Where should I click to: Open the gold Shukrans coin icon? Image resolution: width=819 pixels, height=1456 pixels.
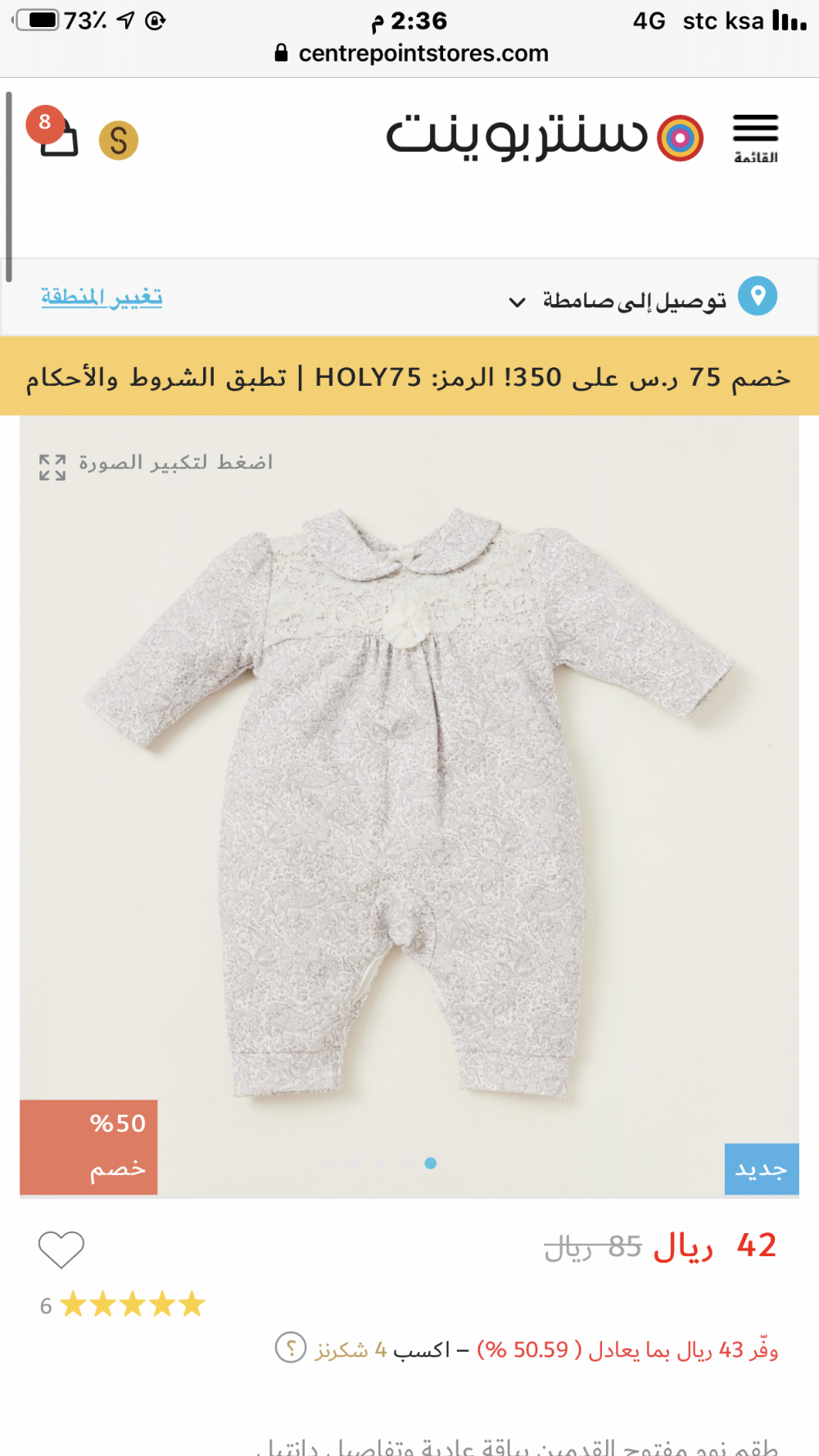pos(119,140)
